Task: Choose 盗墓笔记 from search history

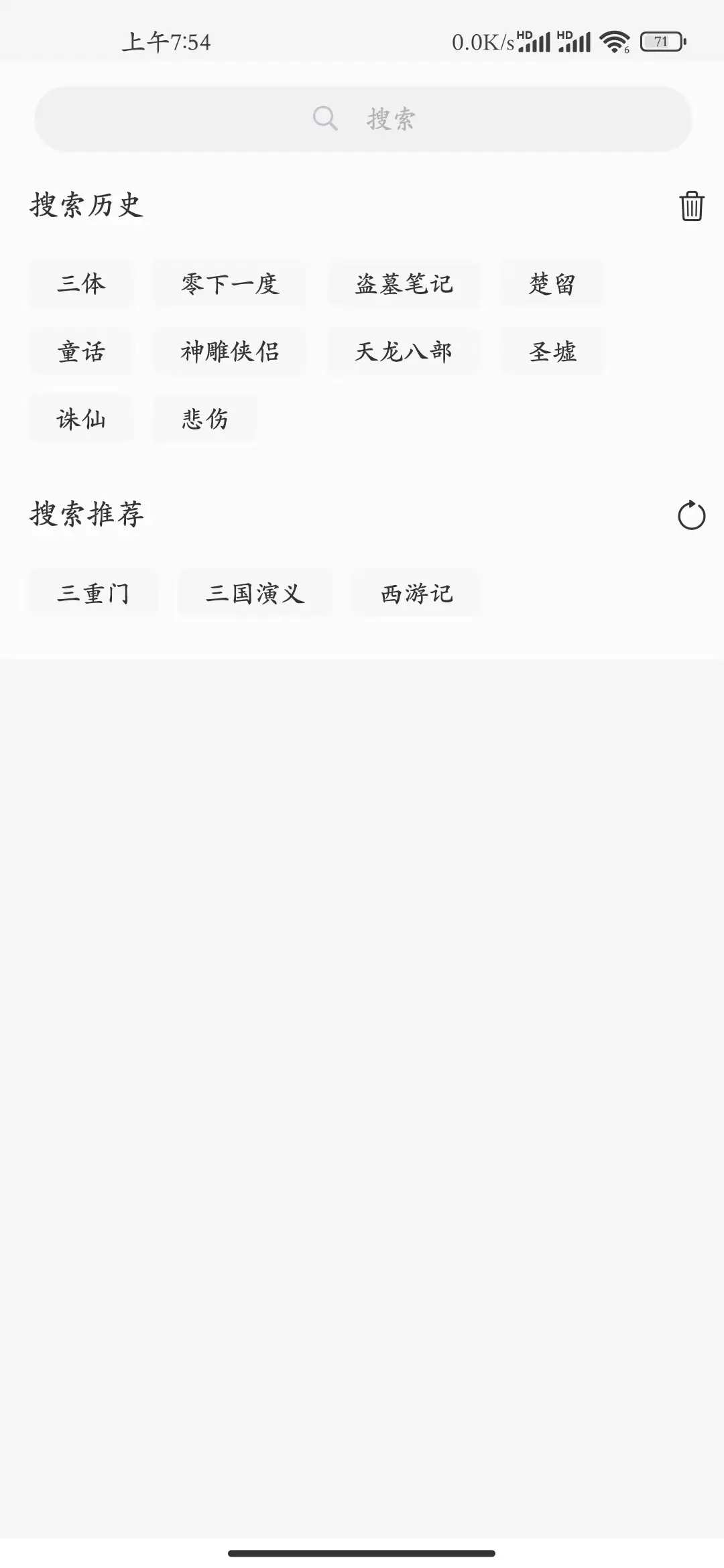Action: [x=404, y=284]
